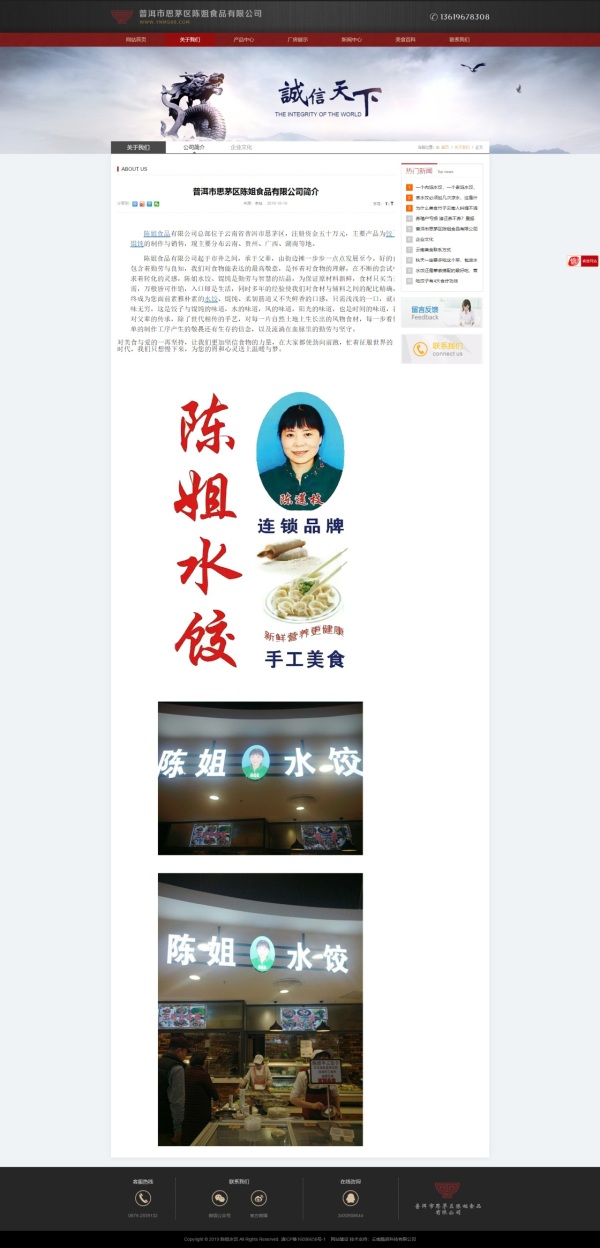Go to 产品中心 in top navigation
Image resolution: width=600 pixels, height=1248 pixels.
(243, 39)
